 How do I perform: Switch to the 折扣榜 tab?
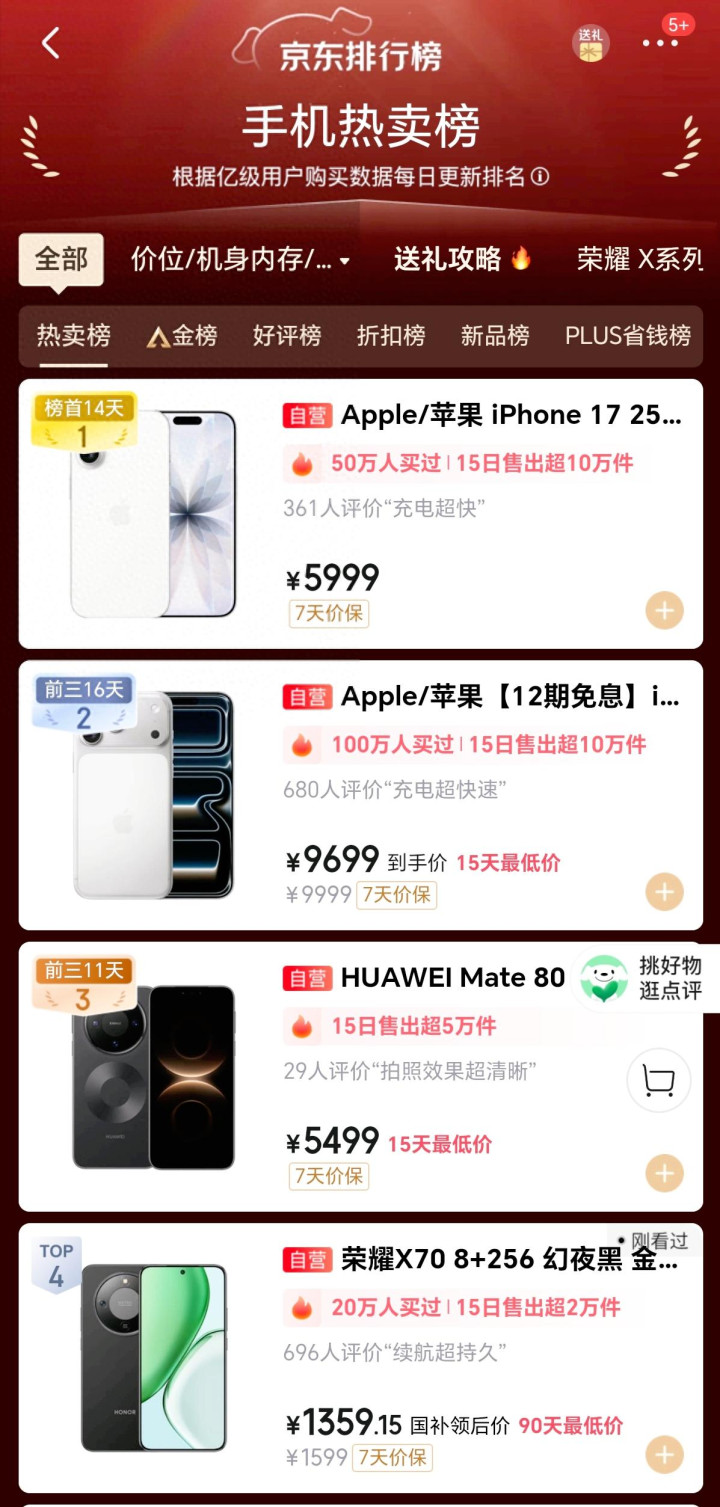point(390,336)
